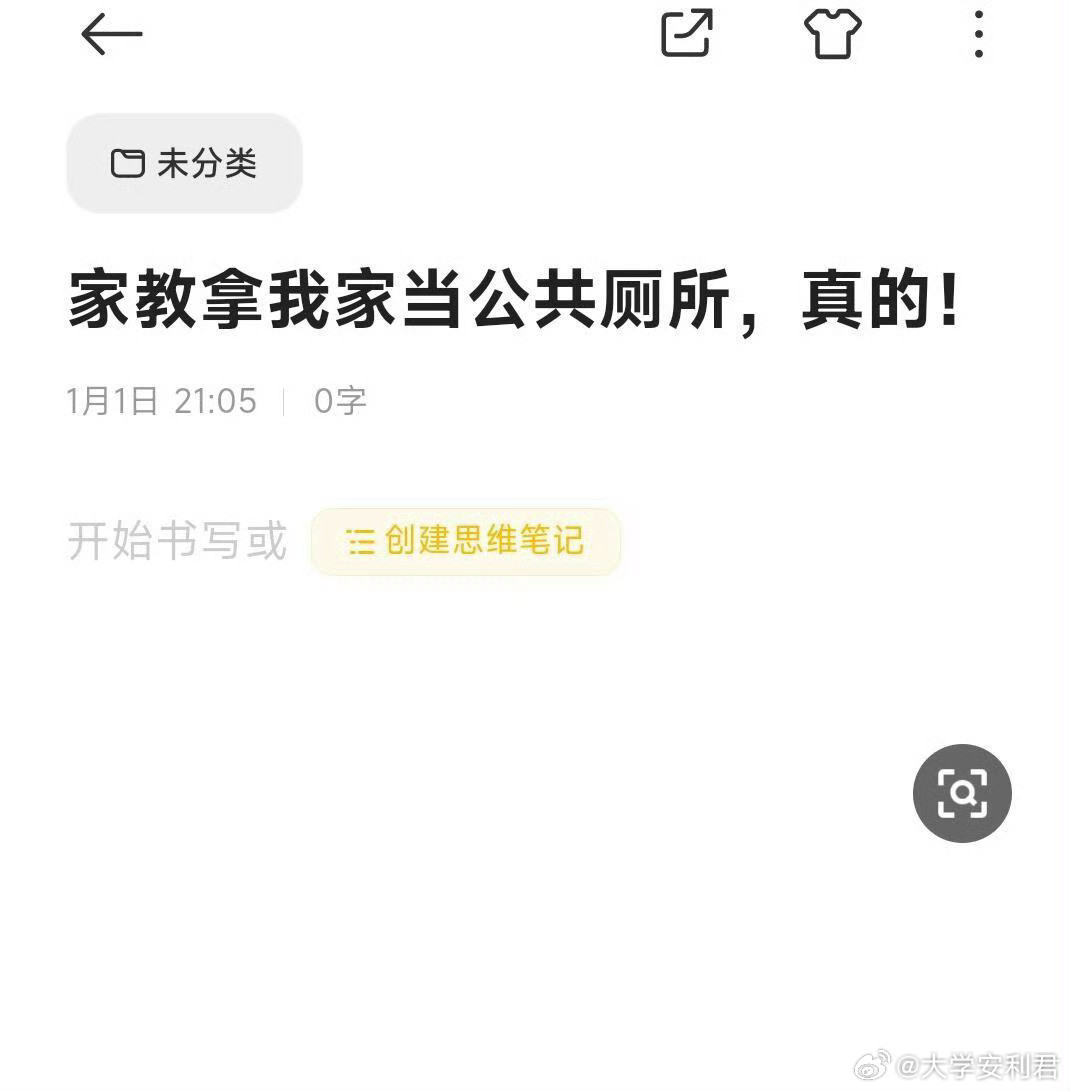Click the folder icon beside 未分类
The width and height of the screenshot is (1070, 1091).
point(127,163)
